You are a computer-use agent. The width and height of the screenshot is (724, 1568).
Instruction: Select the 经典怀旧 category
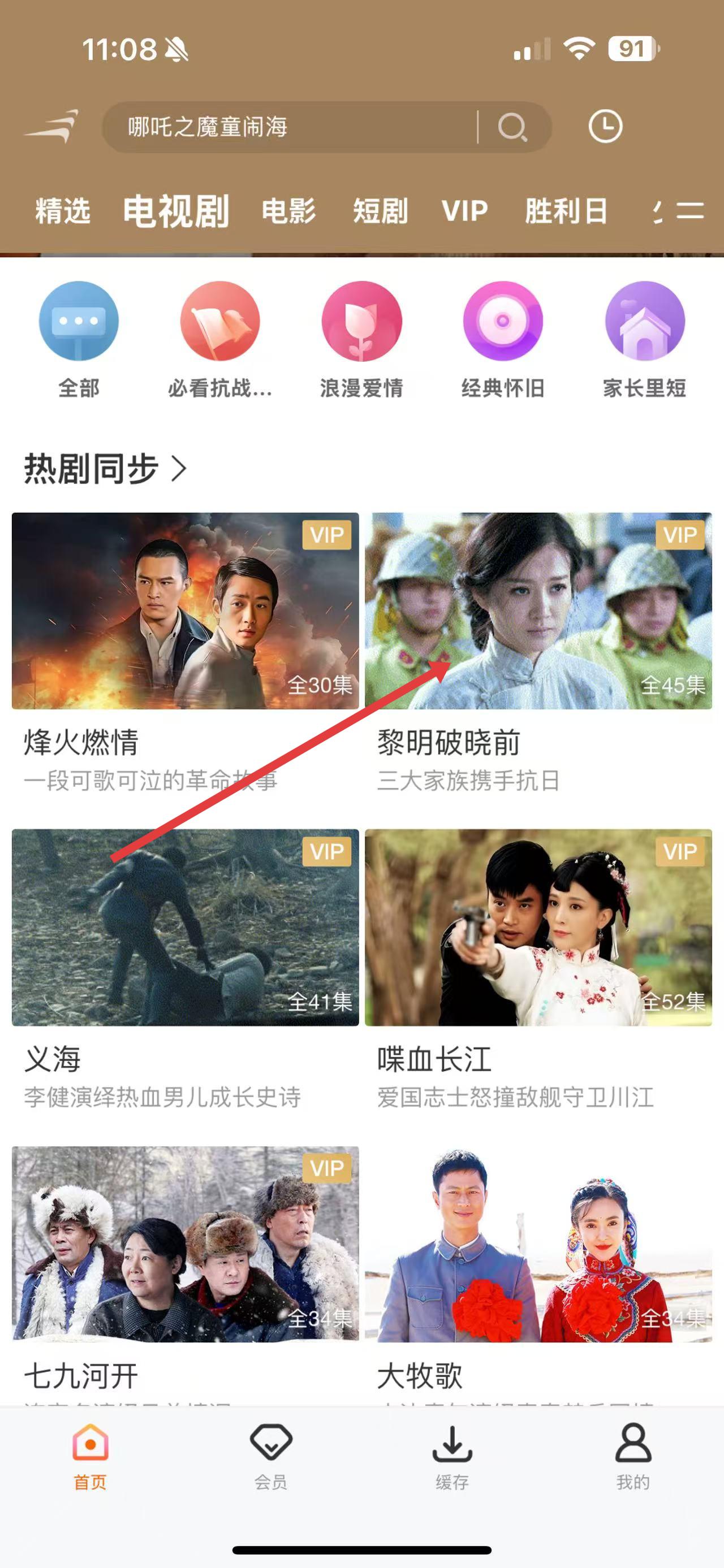click(x=503, y=339)
